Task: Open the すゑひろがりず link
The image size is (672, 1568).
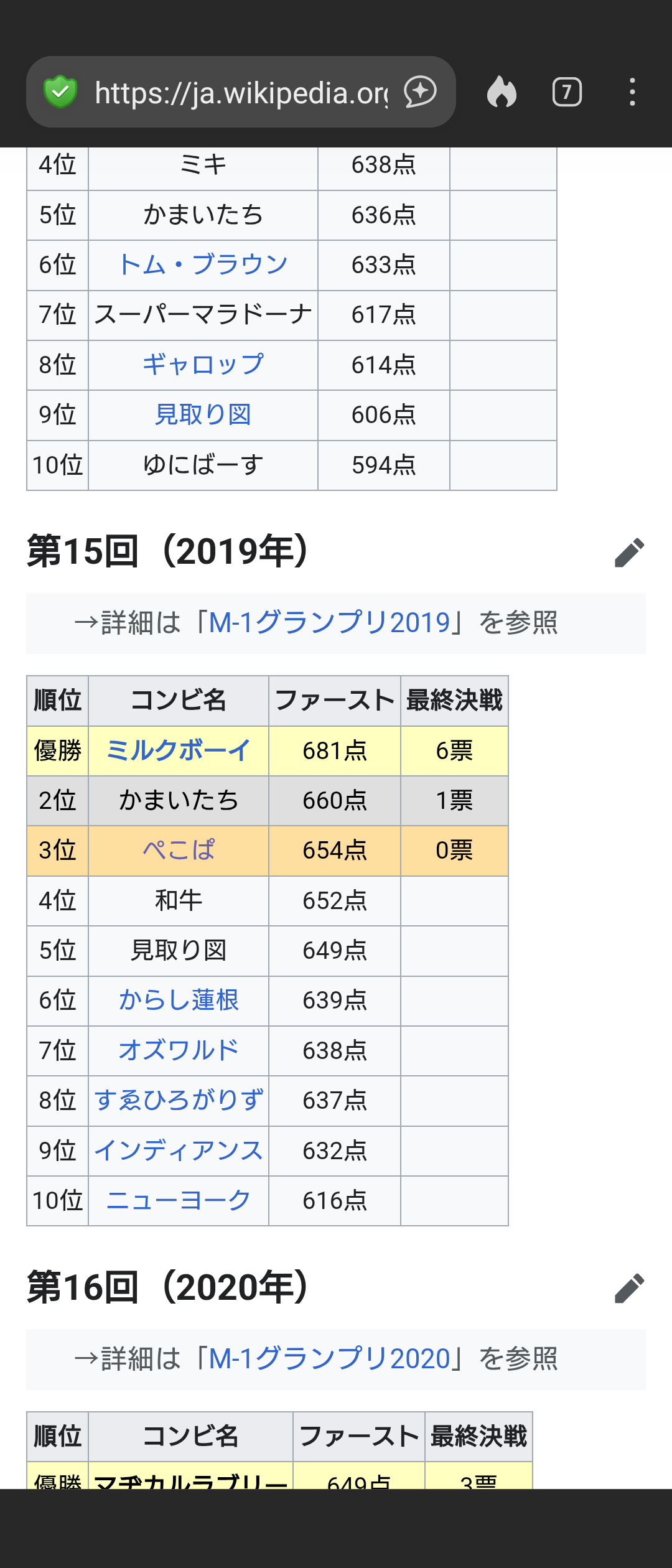Action: [179, 1101]
